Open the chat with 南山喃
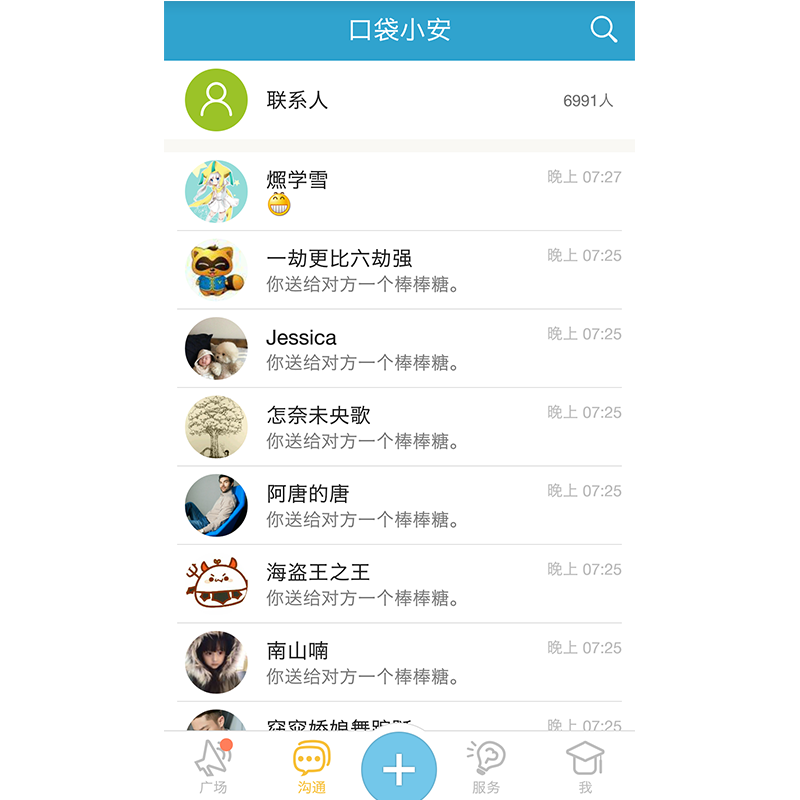The image size is (800, 800). 399,663
